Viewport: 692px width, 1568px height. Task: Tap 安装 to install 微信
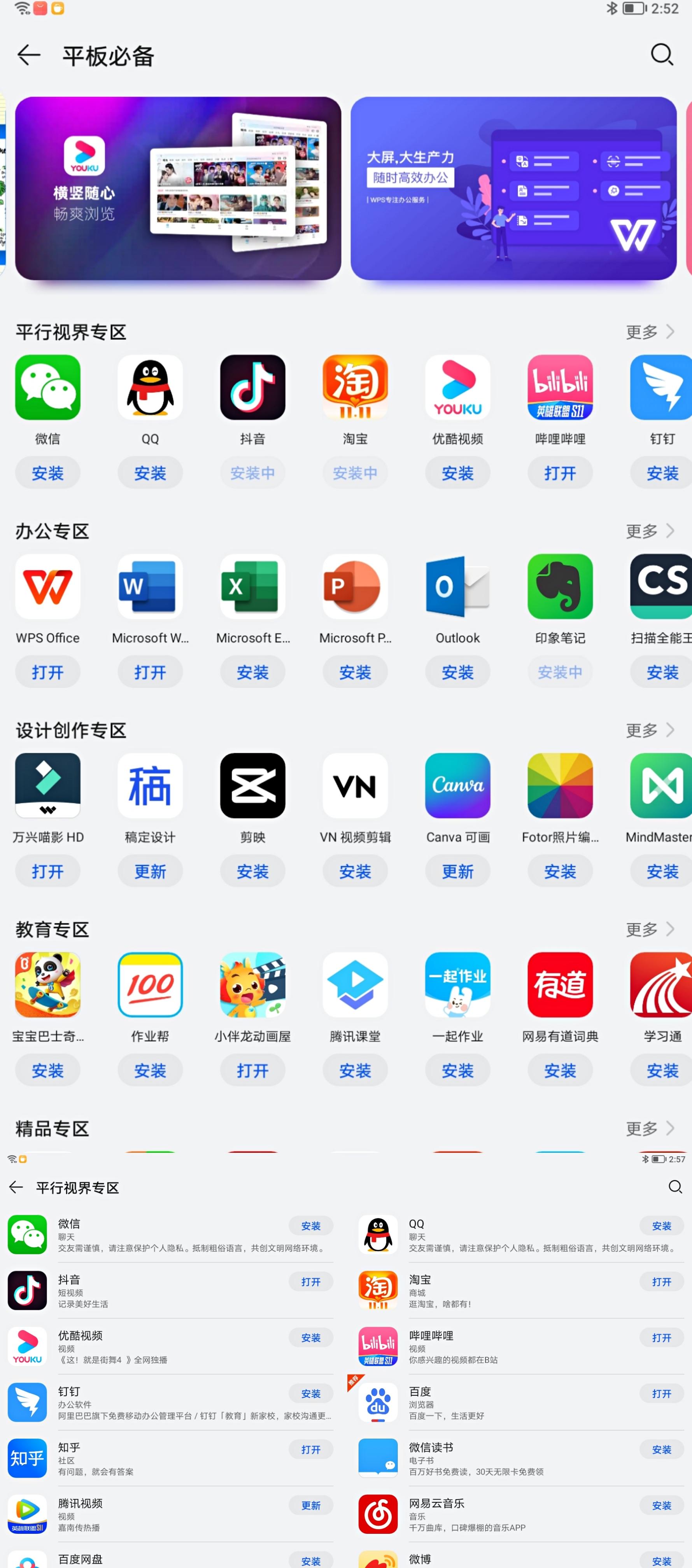pos(47,472)
